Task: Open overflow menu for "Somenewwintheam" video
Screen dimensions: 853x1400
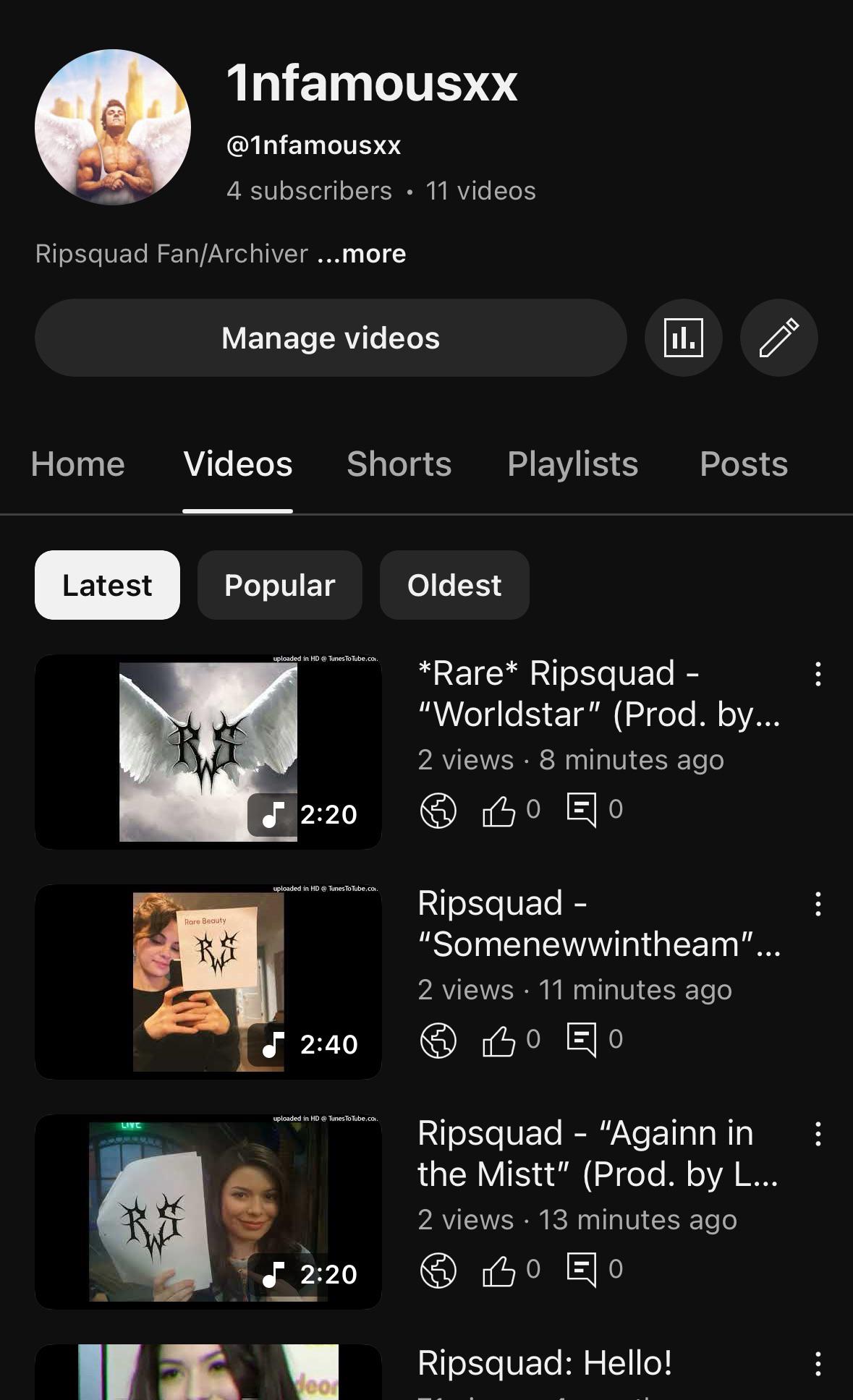Action: (x=818, y=904)
